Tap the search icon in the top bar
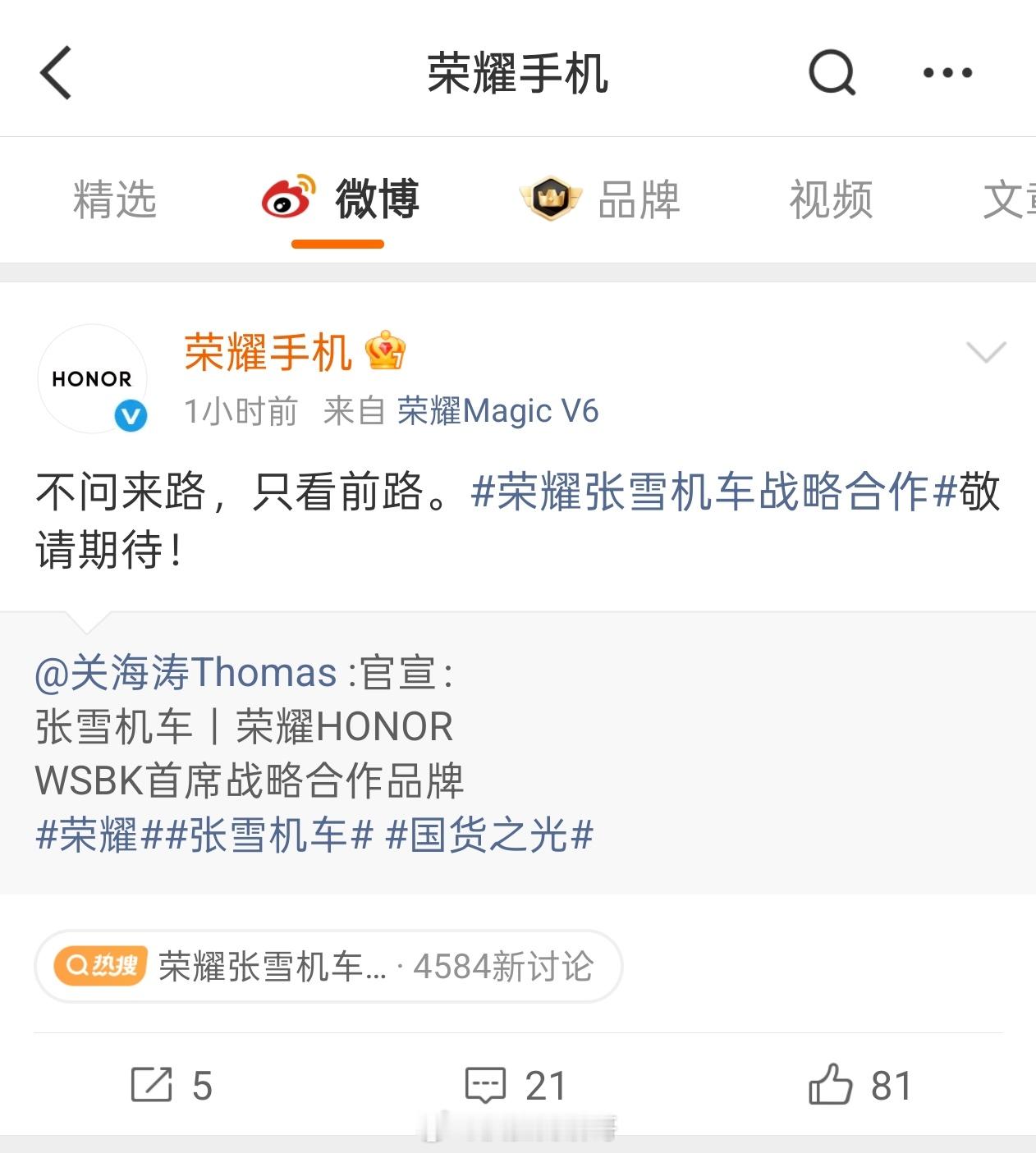The image size is (1036, 1153). (x=832, y=73)
